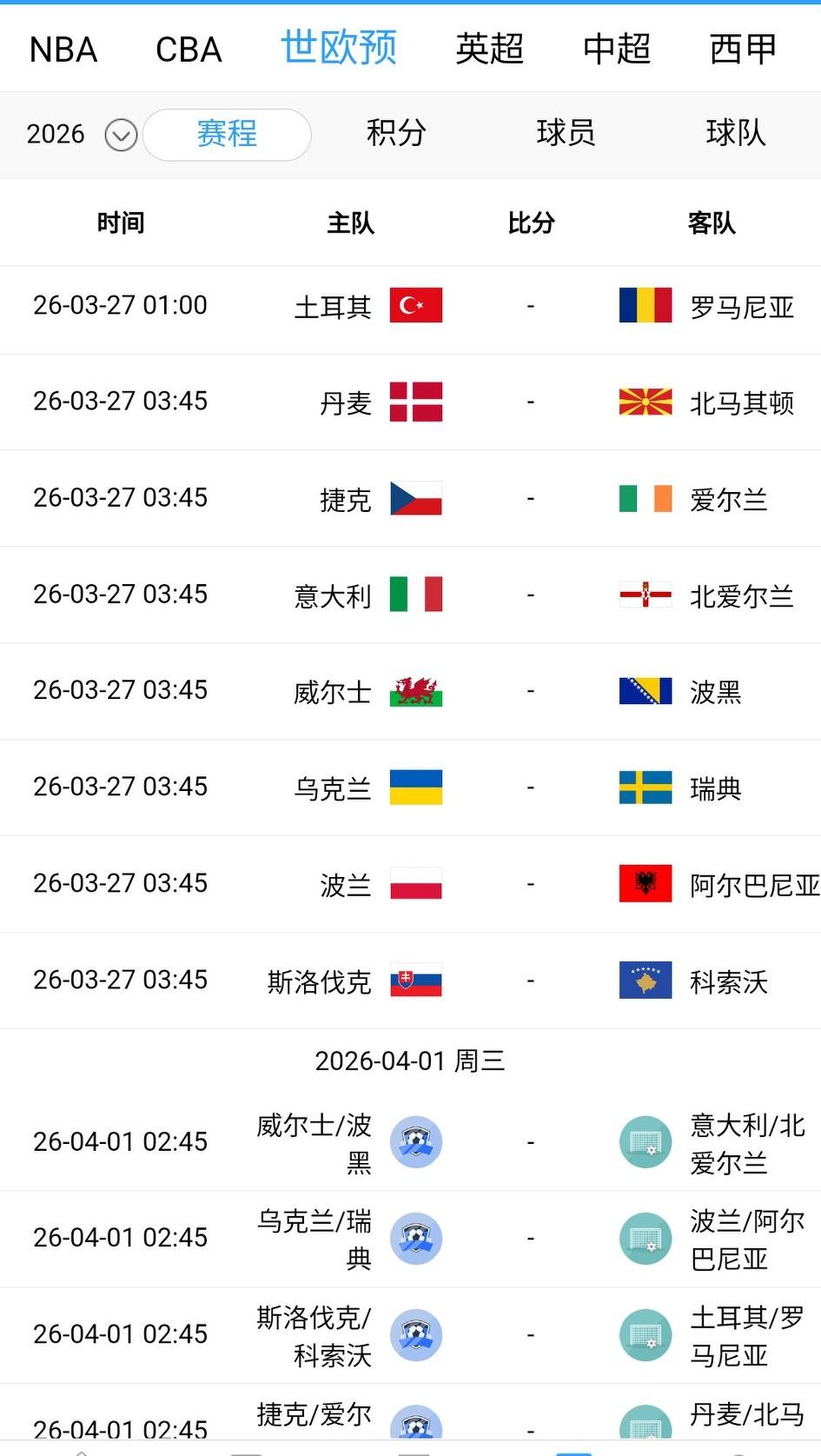Click the Slovakia flag icon
The height and width of the screenshot is (1456, 821).
(x=415, y=981)
